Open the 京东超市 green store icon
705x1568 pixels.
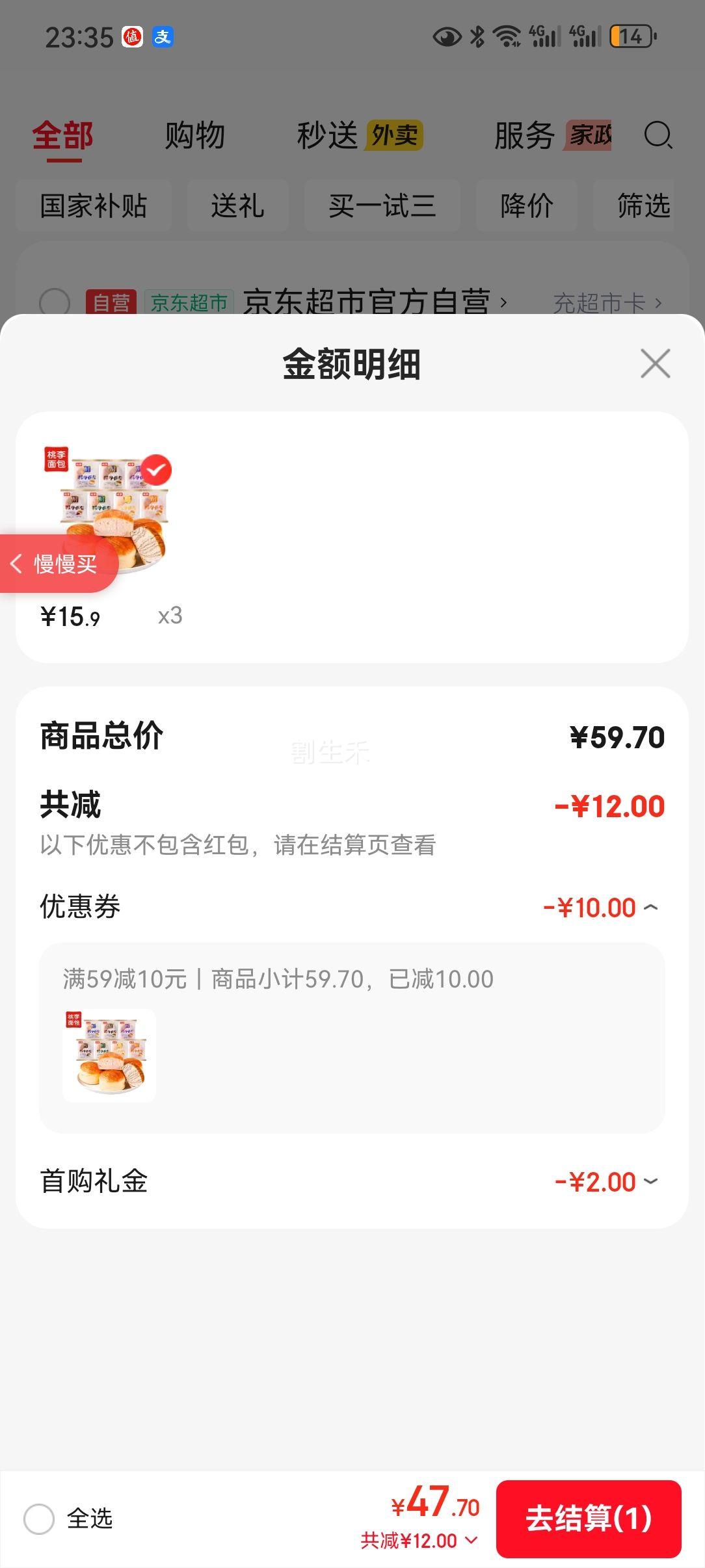(189, 302)
